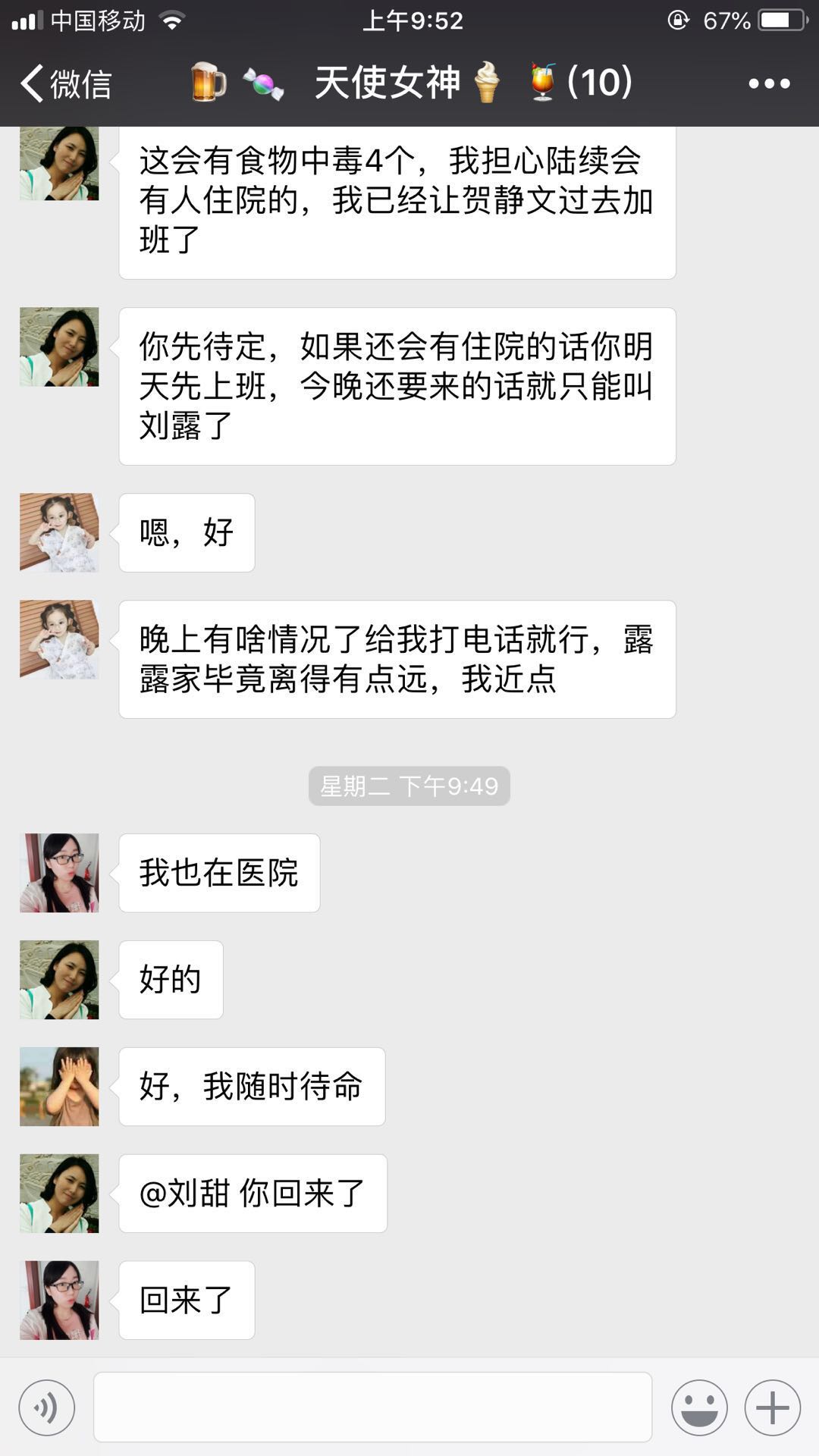The width and height of the screenshot is (819, 1456).
Task: Focus the message text field
Action: [x=372, y=1407]
